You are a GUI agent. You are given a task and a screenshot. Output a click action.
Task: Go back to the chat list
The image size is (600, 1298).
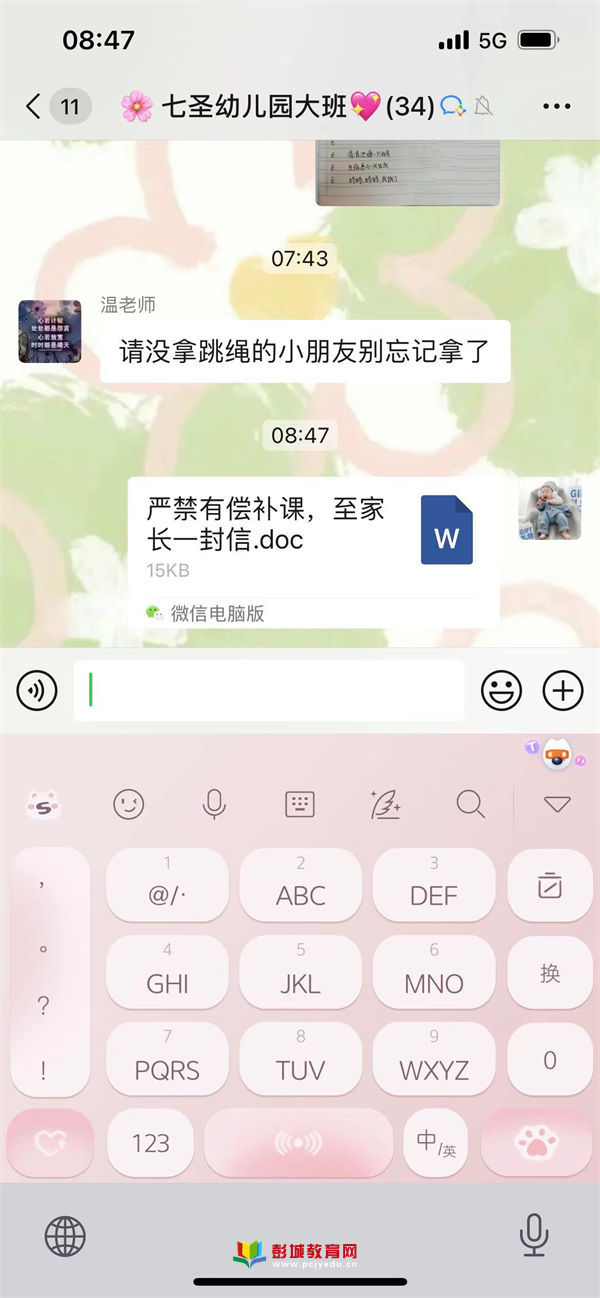pyautogui.click(x=34, y=106)
